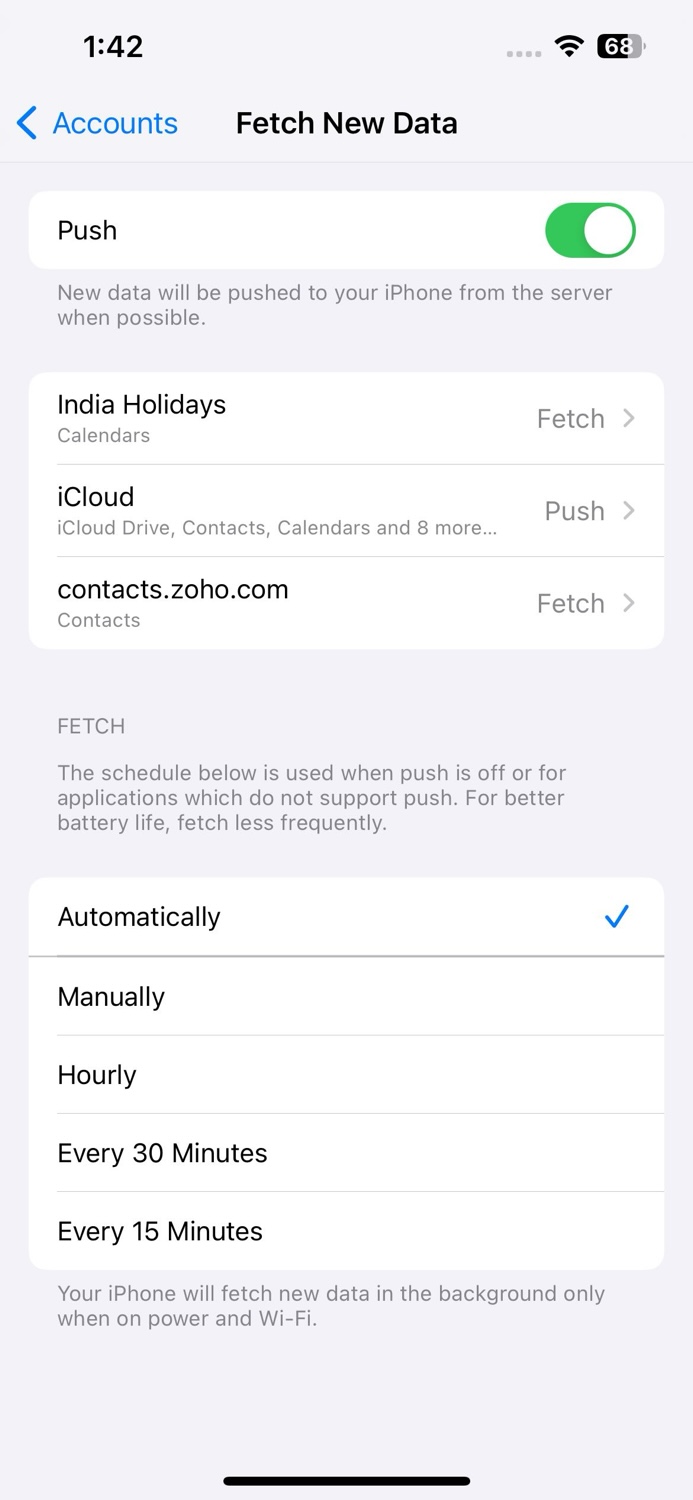Turn off the Push switch
Image resolution: width=693 pixels, height=1500 pixels.
[x=589, y=230]
